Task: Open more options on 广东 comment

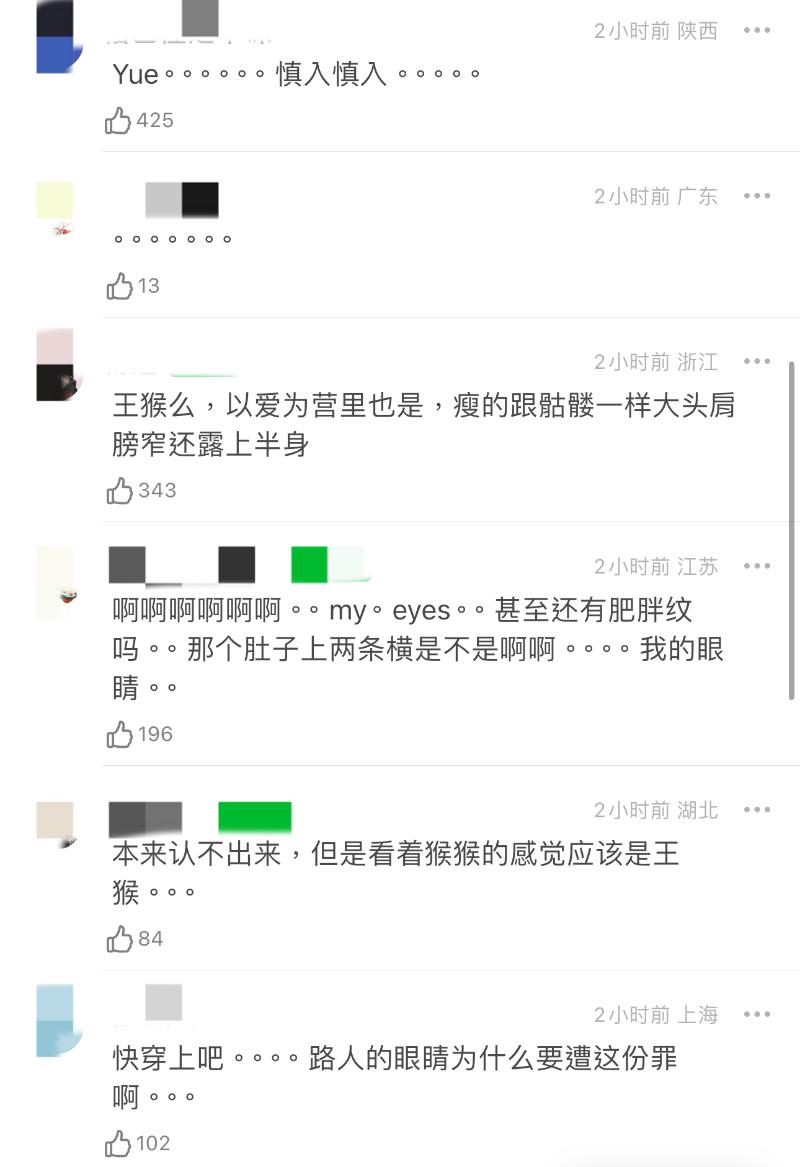Action: coord(757,196)
